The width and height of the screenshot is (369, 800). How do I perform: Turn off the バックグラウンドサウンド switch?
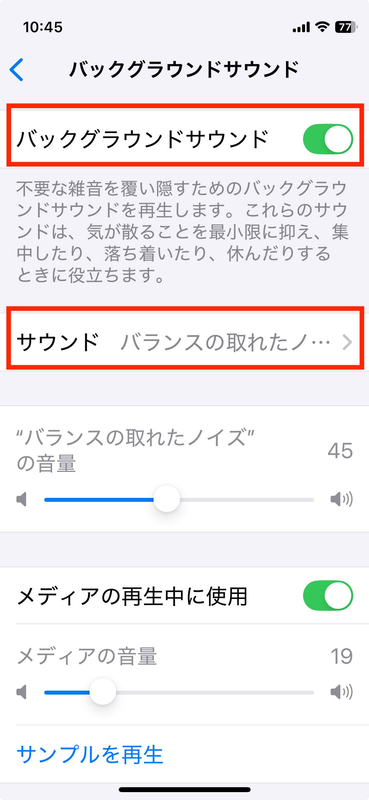(328, 139)
